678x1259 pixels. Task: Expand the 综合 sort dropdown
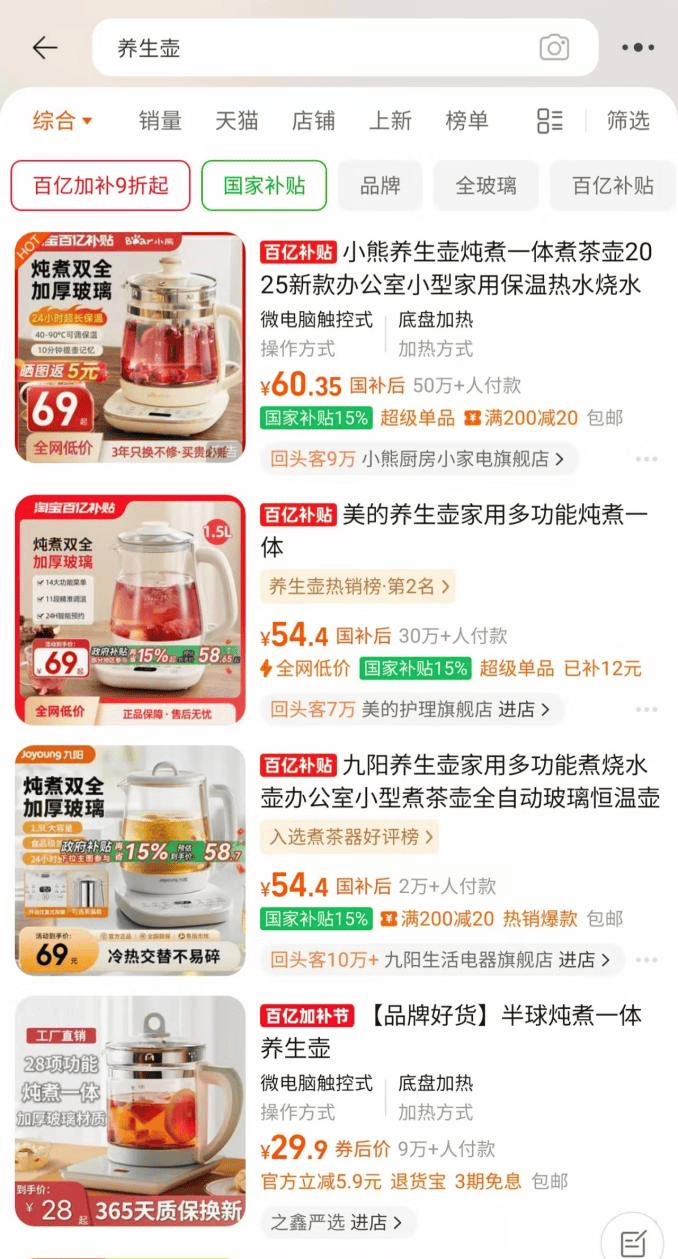pyautogui.click(x=62, y=121)
